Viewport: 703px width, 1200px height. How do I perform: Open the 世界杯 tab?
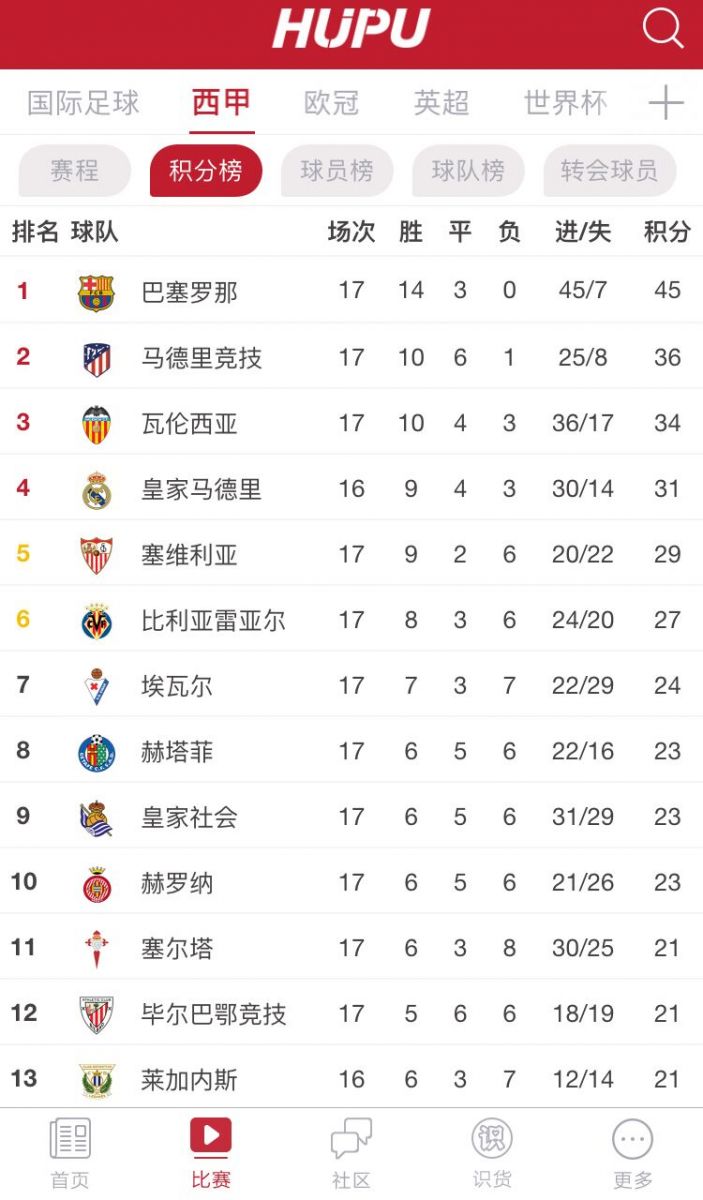coord(565,103)
